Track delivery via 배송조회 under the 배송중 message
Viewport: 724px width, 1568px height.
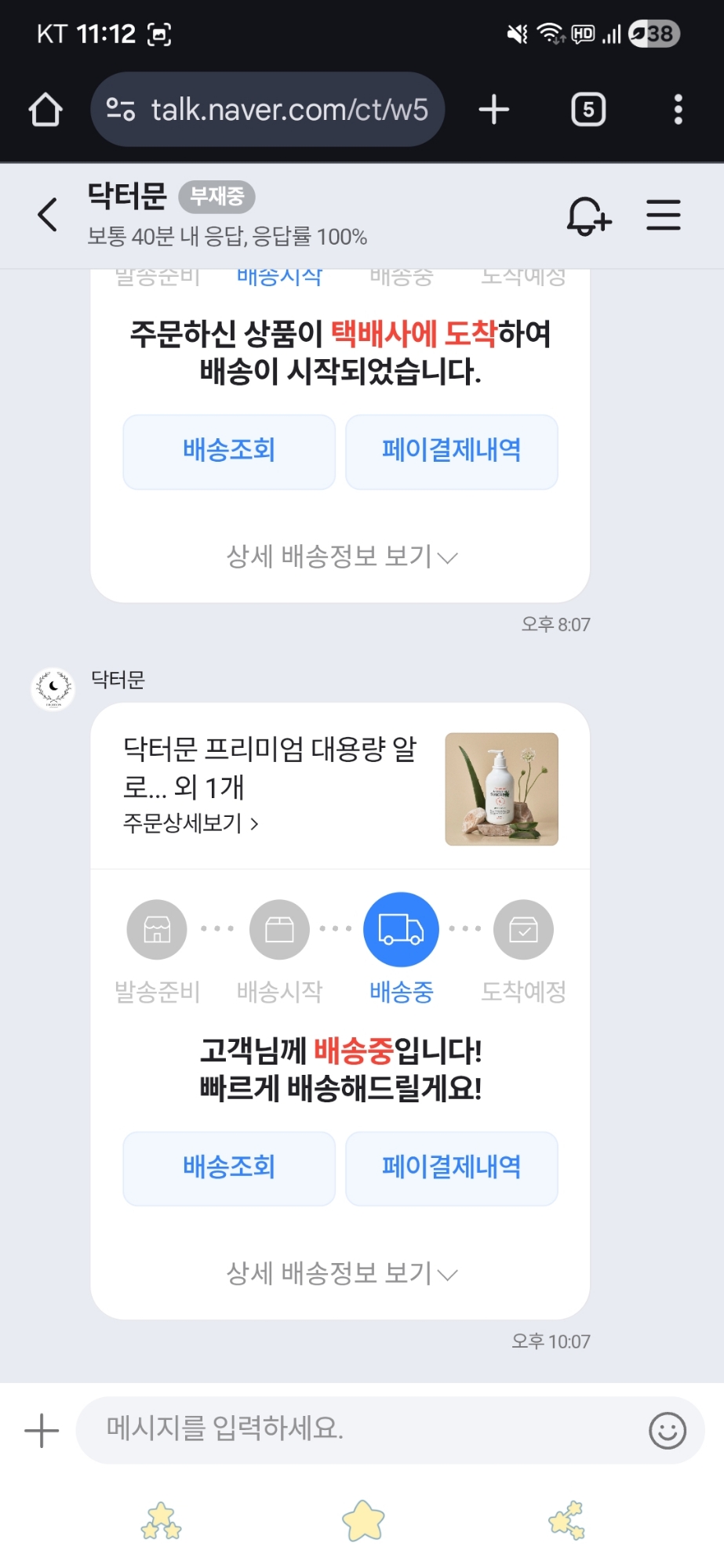point(229,1168)
